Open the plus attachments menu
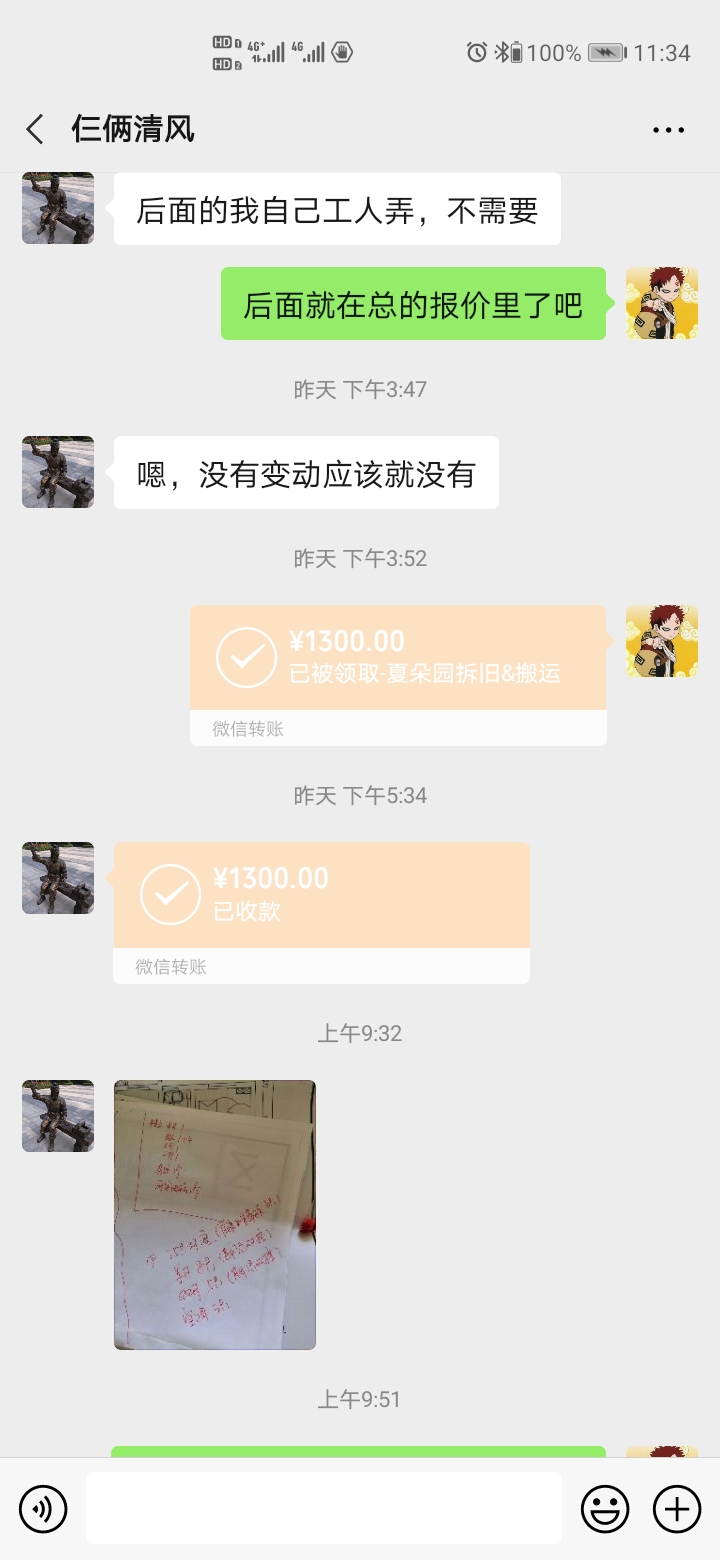720x1560 pixels. (x=677, y=1508)
